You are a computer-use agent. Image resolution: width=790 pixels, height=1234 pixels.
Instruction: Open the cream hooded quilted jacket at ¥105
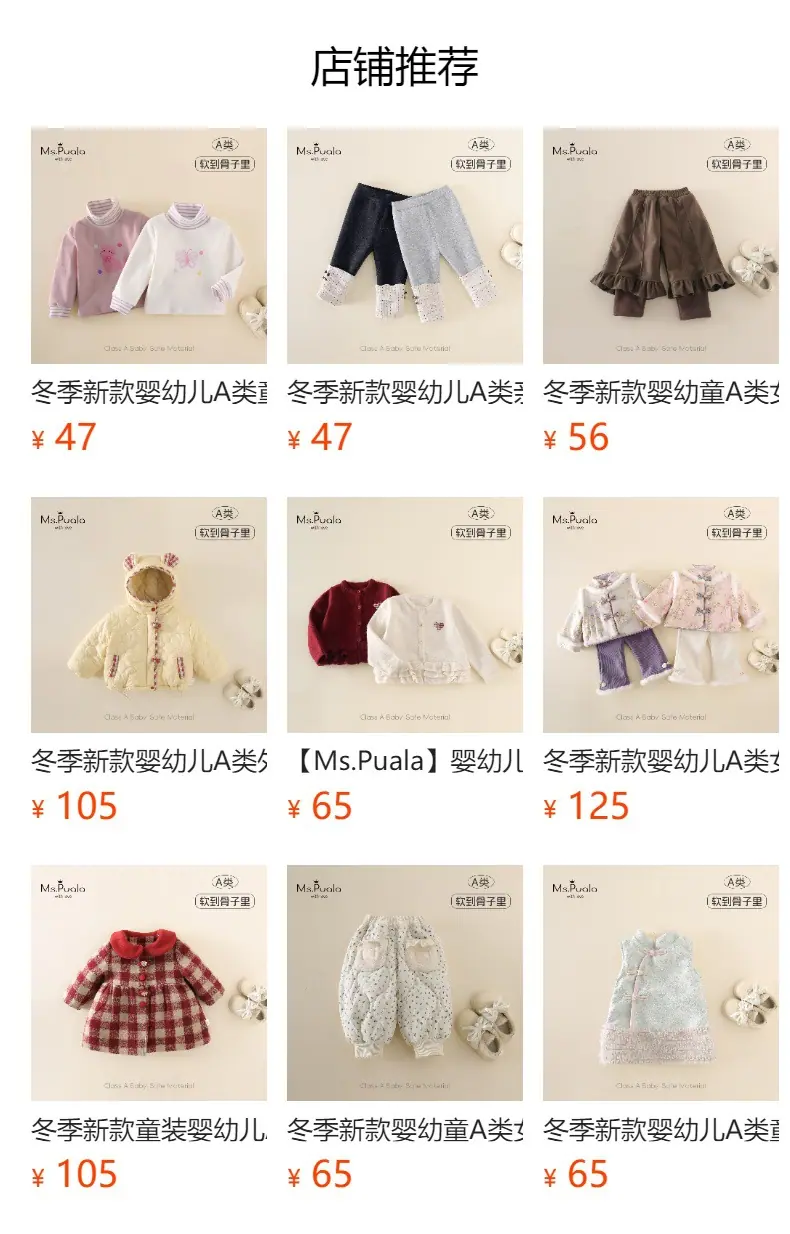[149, 615]
